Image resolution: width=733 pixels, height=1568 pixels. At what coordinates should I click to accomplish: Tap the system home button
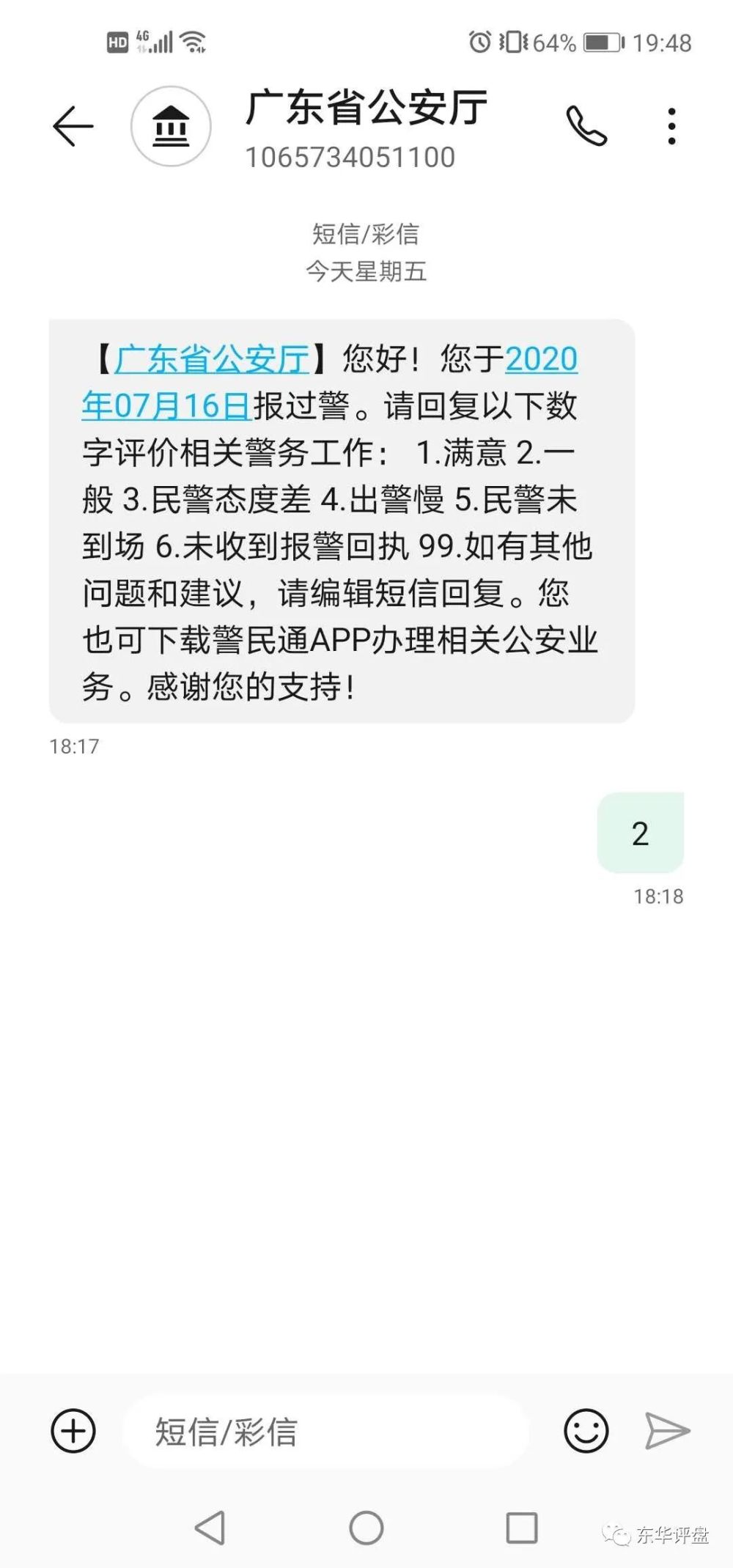pyautogui.click(x=366, y=1528)
